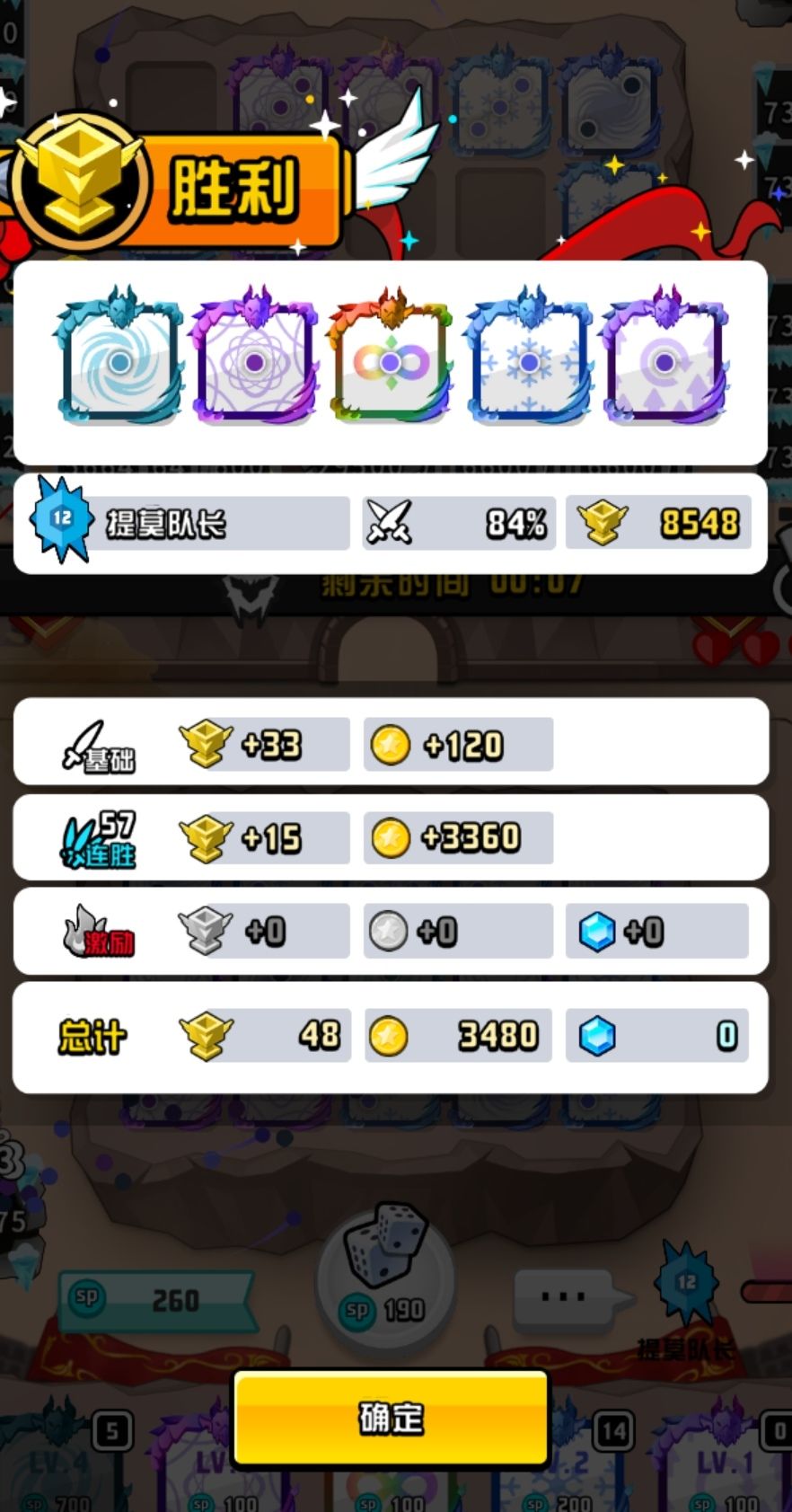Click the gold coin +120 reward
This screenshot has height=1512, width=792.
[458, 743]
